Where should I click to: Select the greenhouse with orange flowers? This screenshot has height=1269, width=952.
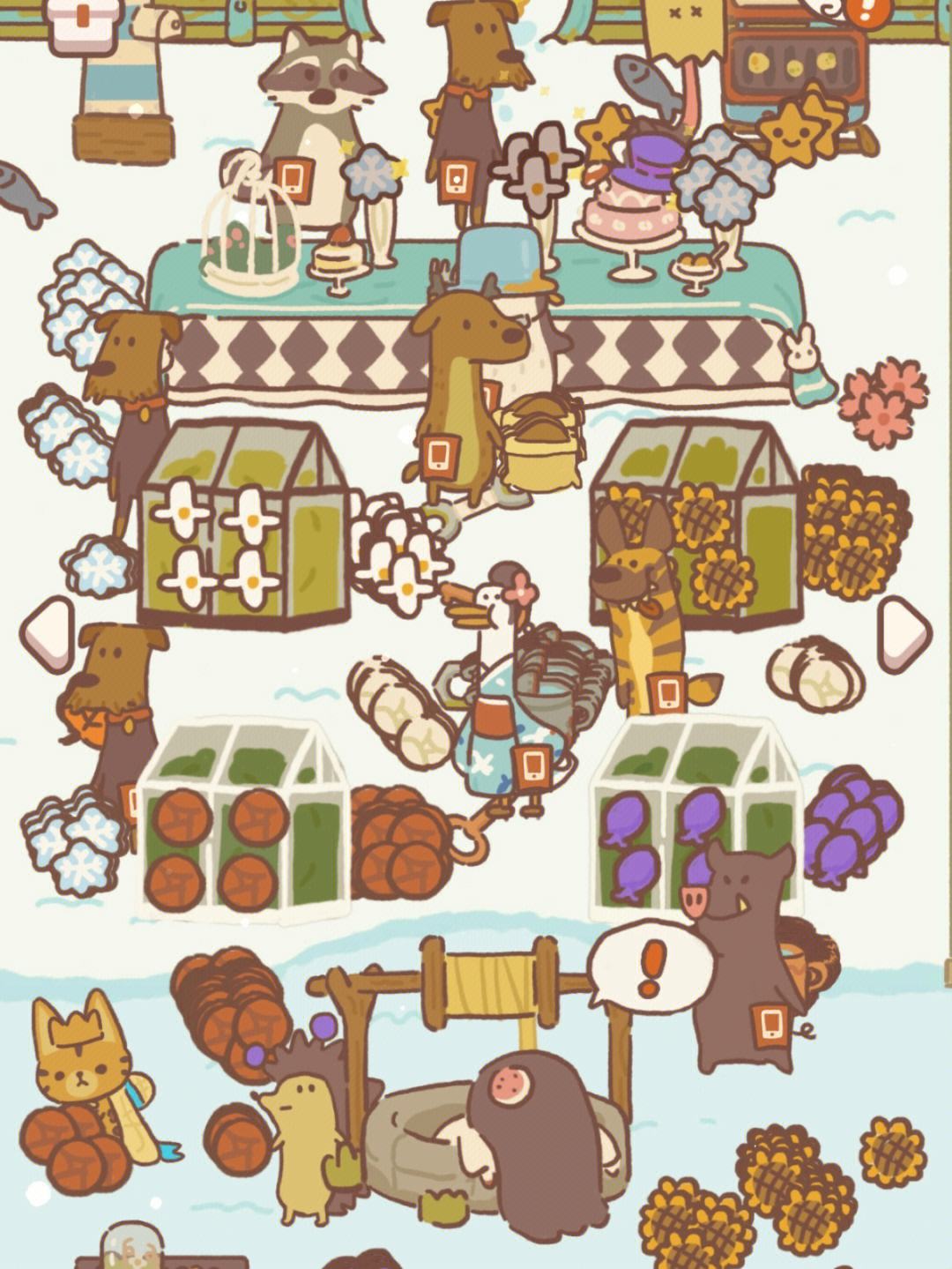[x=240, y=820]
